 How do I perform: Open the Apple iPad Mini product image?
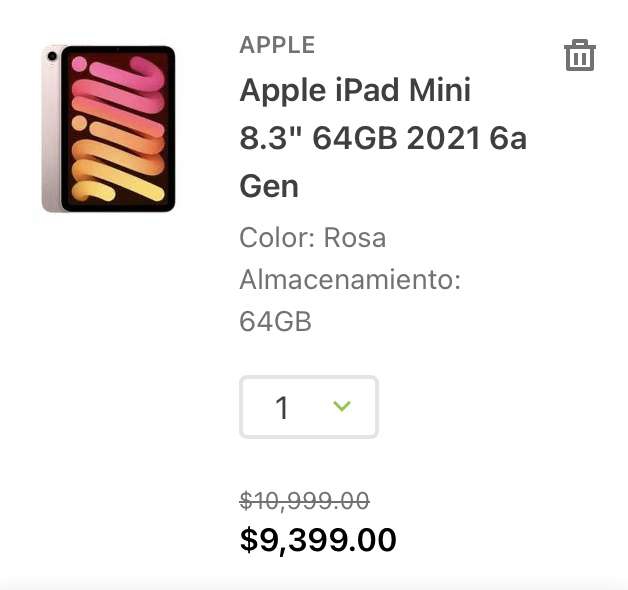(x=109, y=129)
